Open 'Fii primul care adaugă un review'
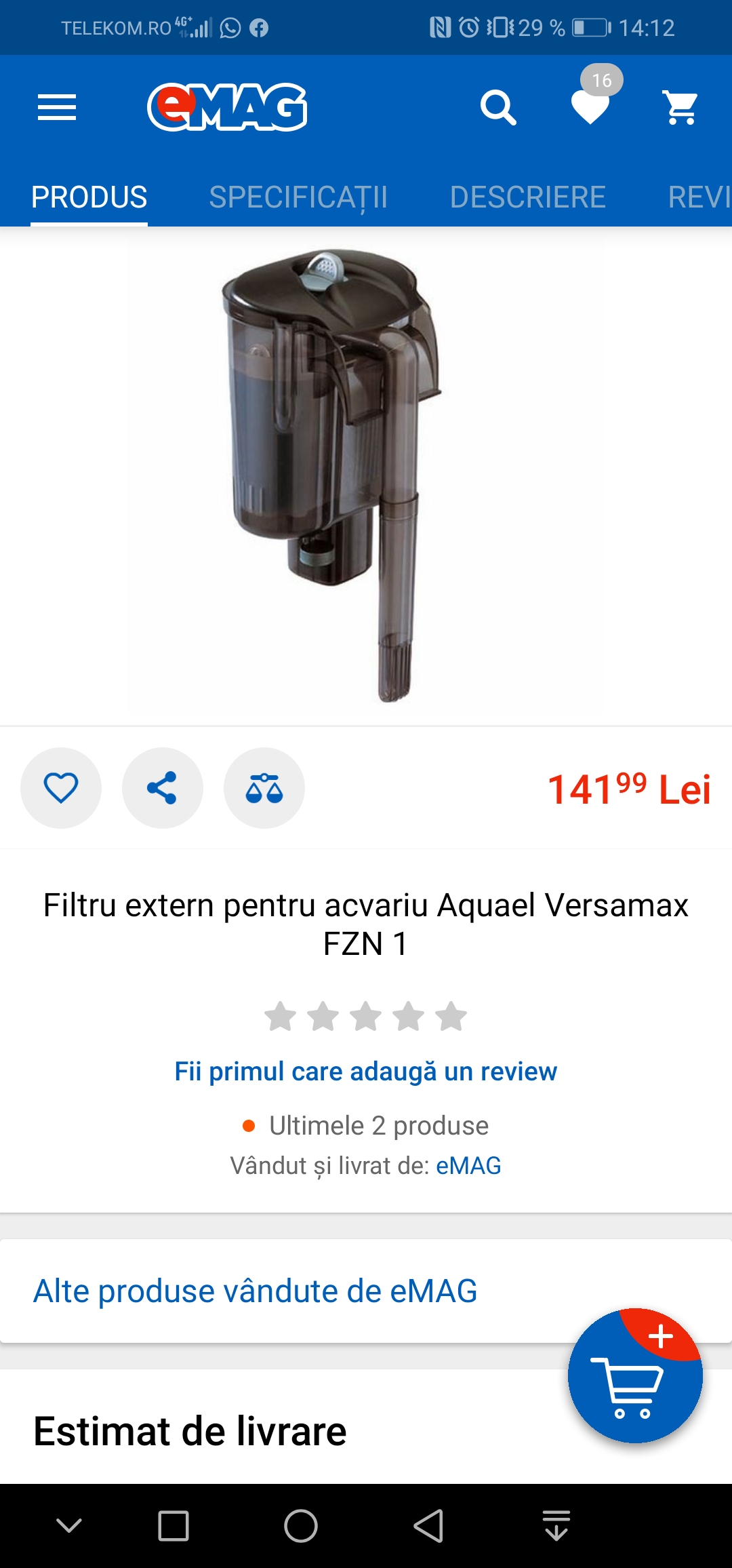This screenshot has width=732, height=1568. point(366,1072)
